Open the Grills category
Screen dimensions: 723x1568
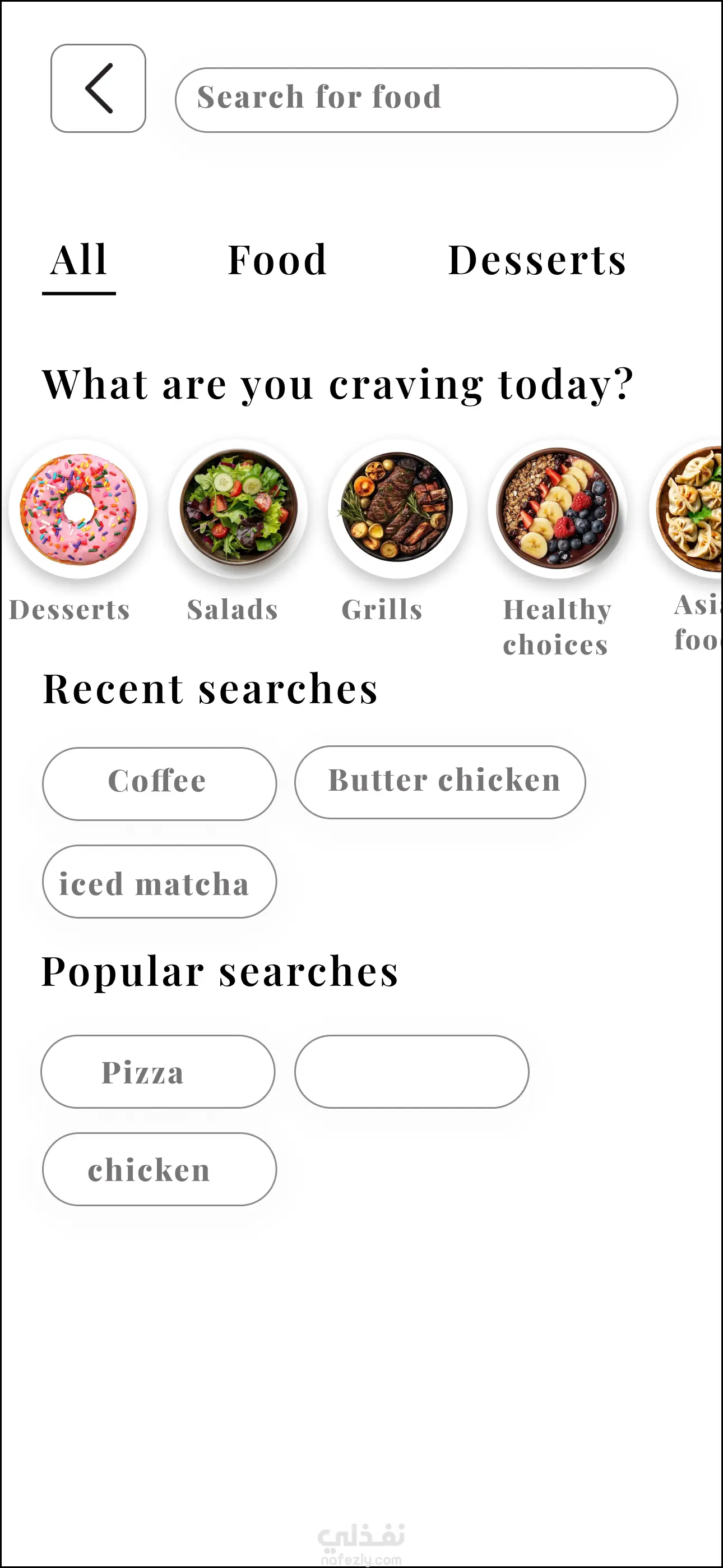click(397, 509)
